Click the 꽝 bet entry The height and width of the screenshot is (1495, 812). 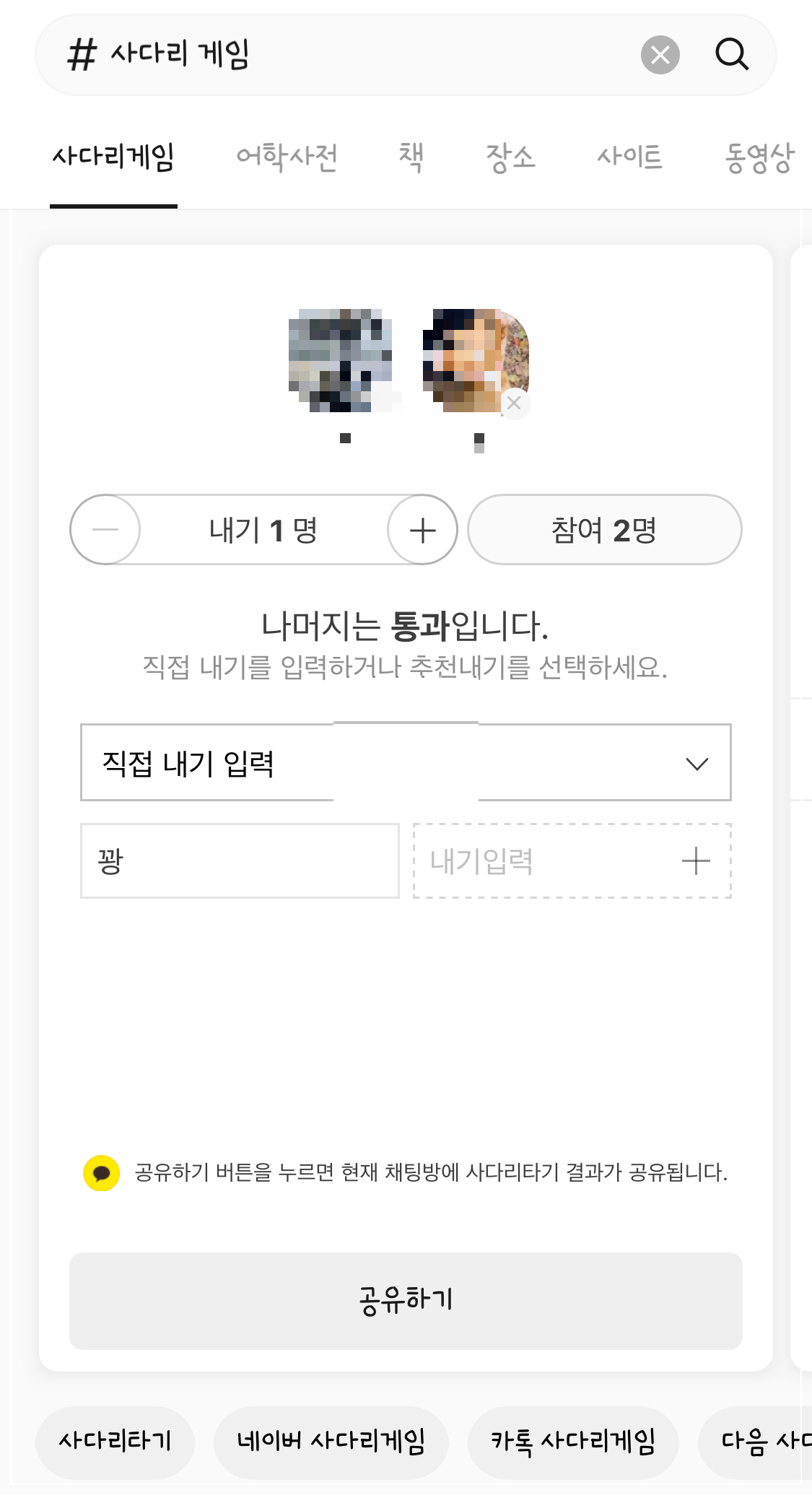click(x=240, y=860)
